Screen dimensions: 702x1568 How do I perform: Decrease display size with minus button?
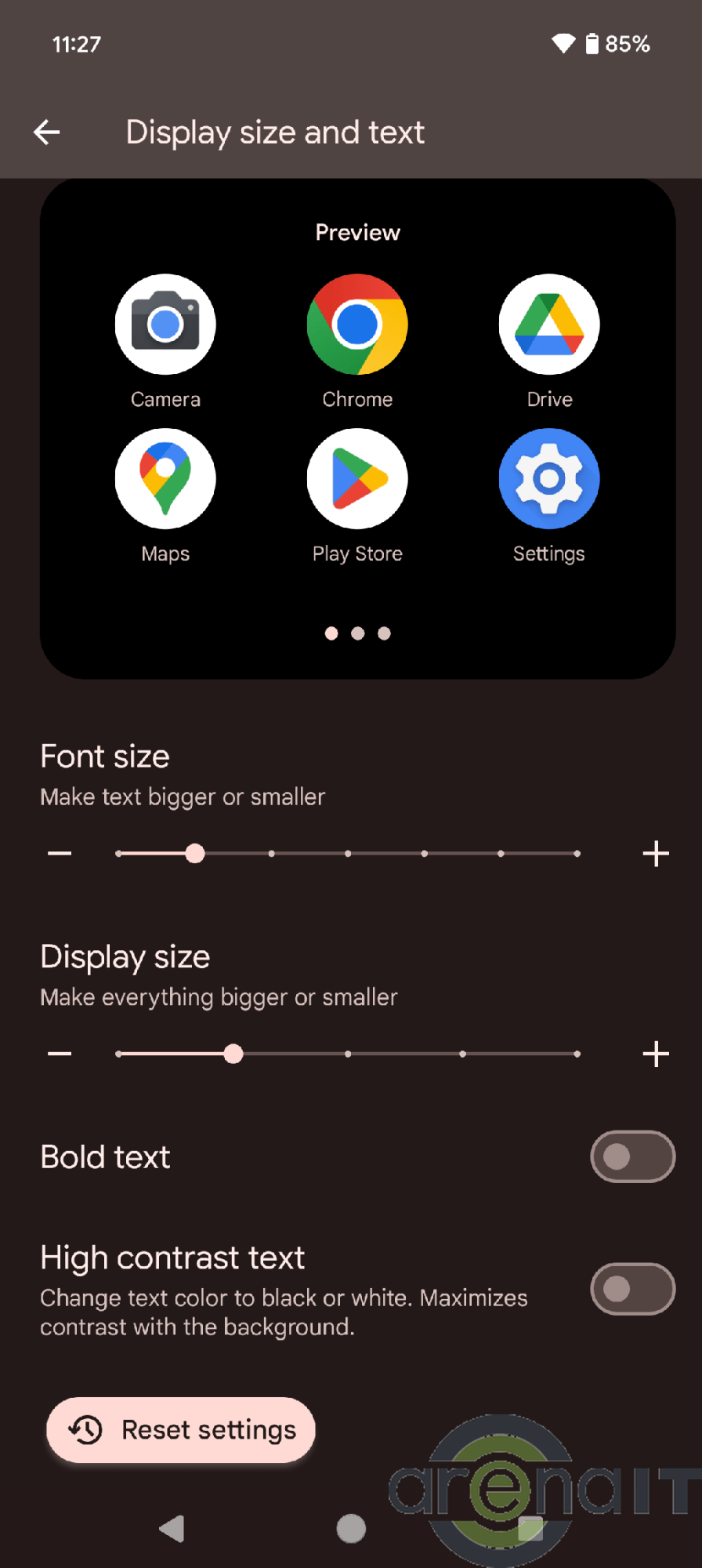tap(60, 1054)
